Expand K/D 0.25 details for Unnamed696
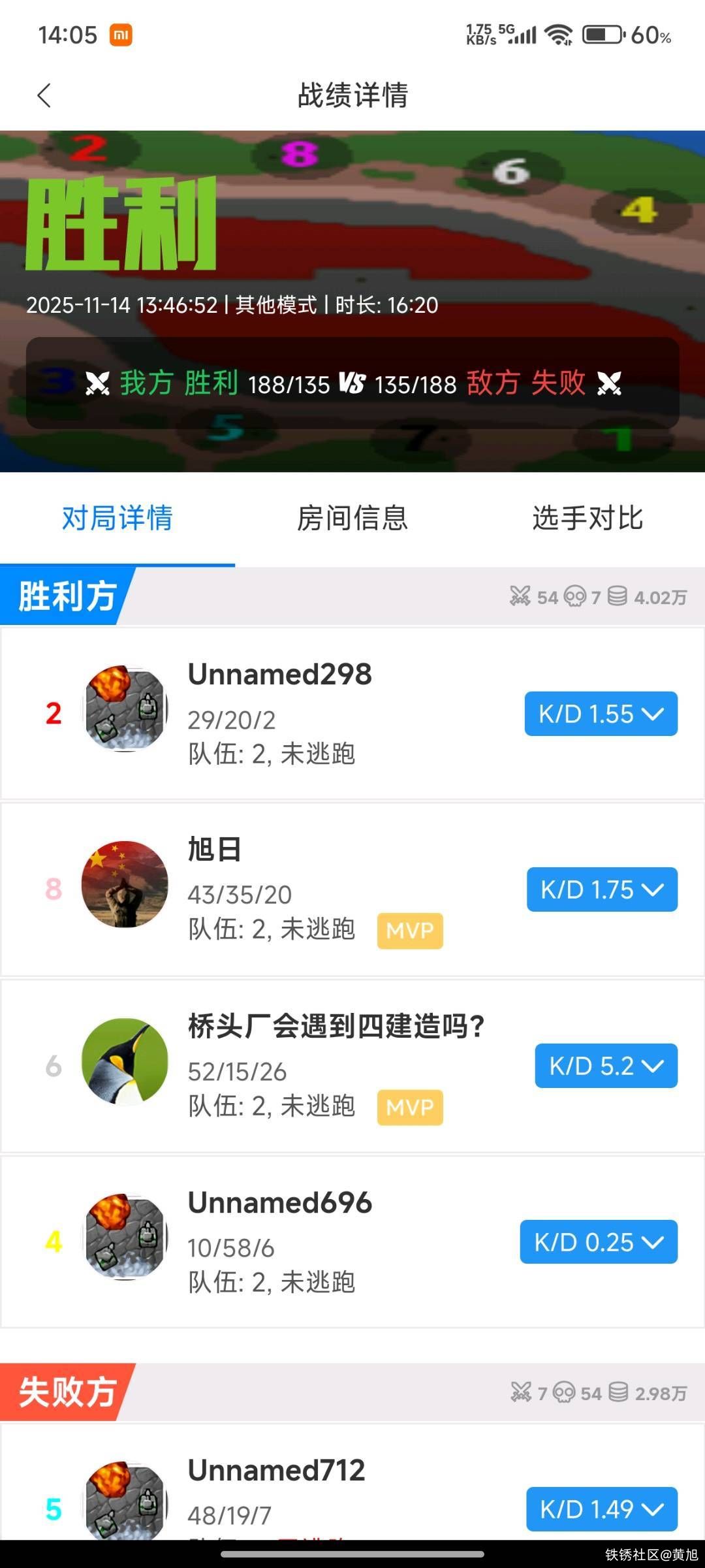Screen dimensions: 705x1568 599,1241
